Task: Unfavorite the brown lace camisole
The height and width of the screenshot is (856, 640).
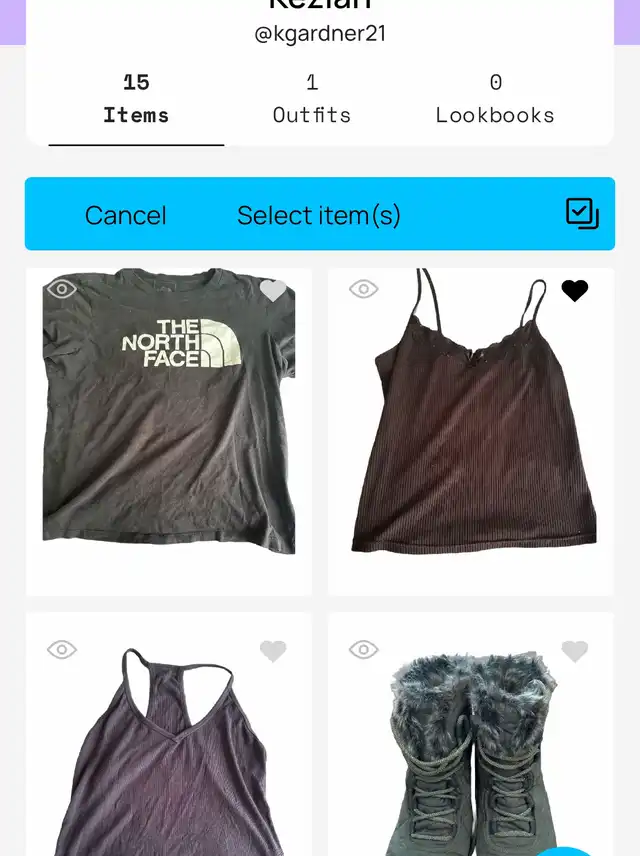Action: pos(575,291)
